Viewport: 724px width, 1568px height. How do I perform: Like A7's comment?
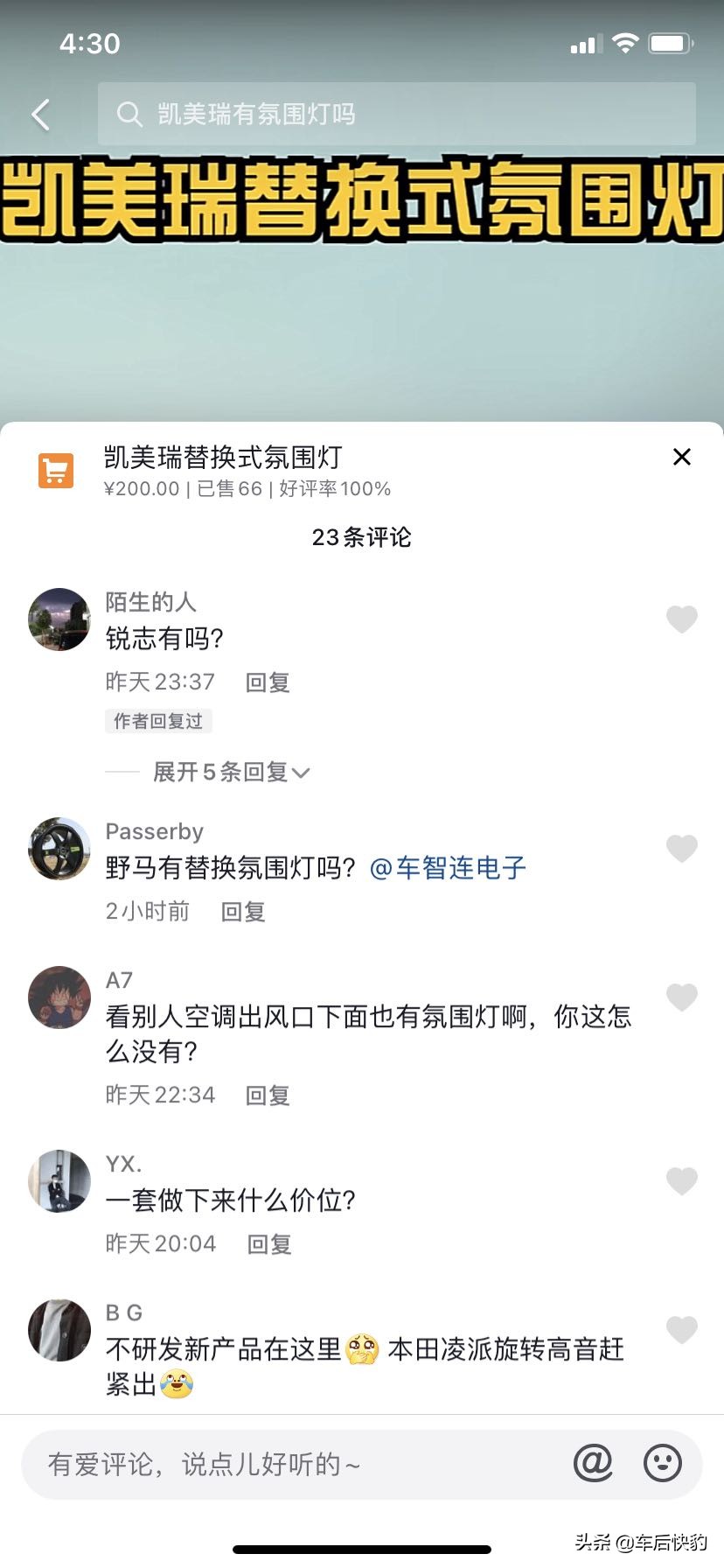click(x=681, y=997)
